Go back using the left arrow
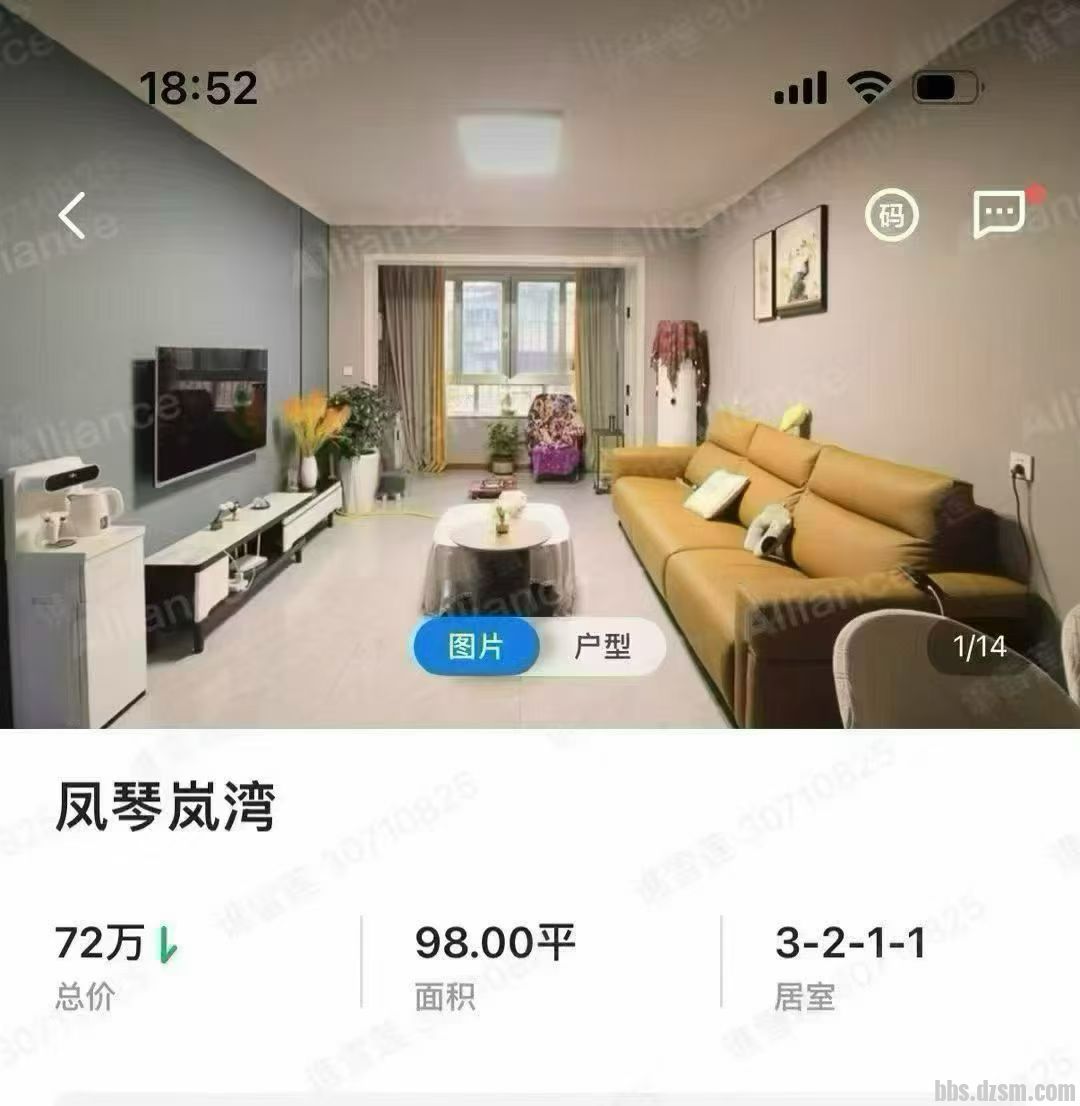Screen dimensions: 1080x1106 click(72, 216)
